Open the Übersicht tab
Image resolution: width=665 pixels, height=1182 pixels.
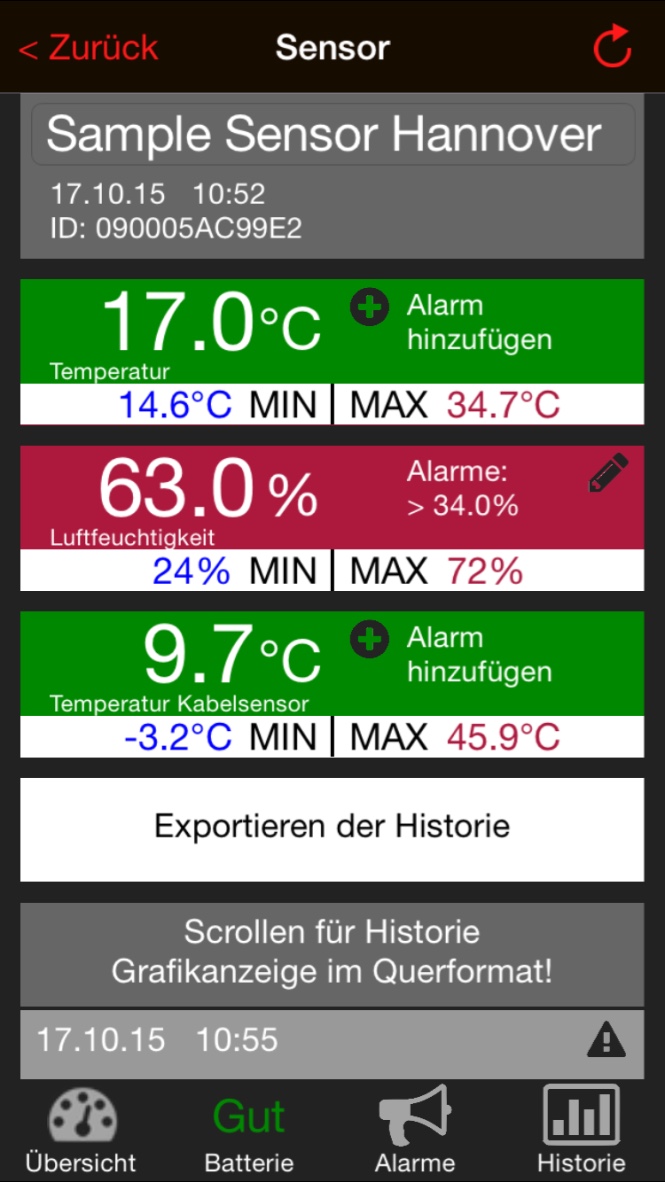click(x=82, y=1131)
